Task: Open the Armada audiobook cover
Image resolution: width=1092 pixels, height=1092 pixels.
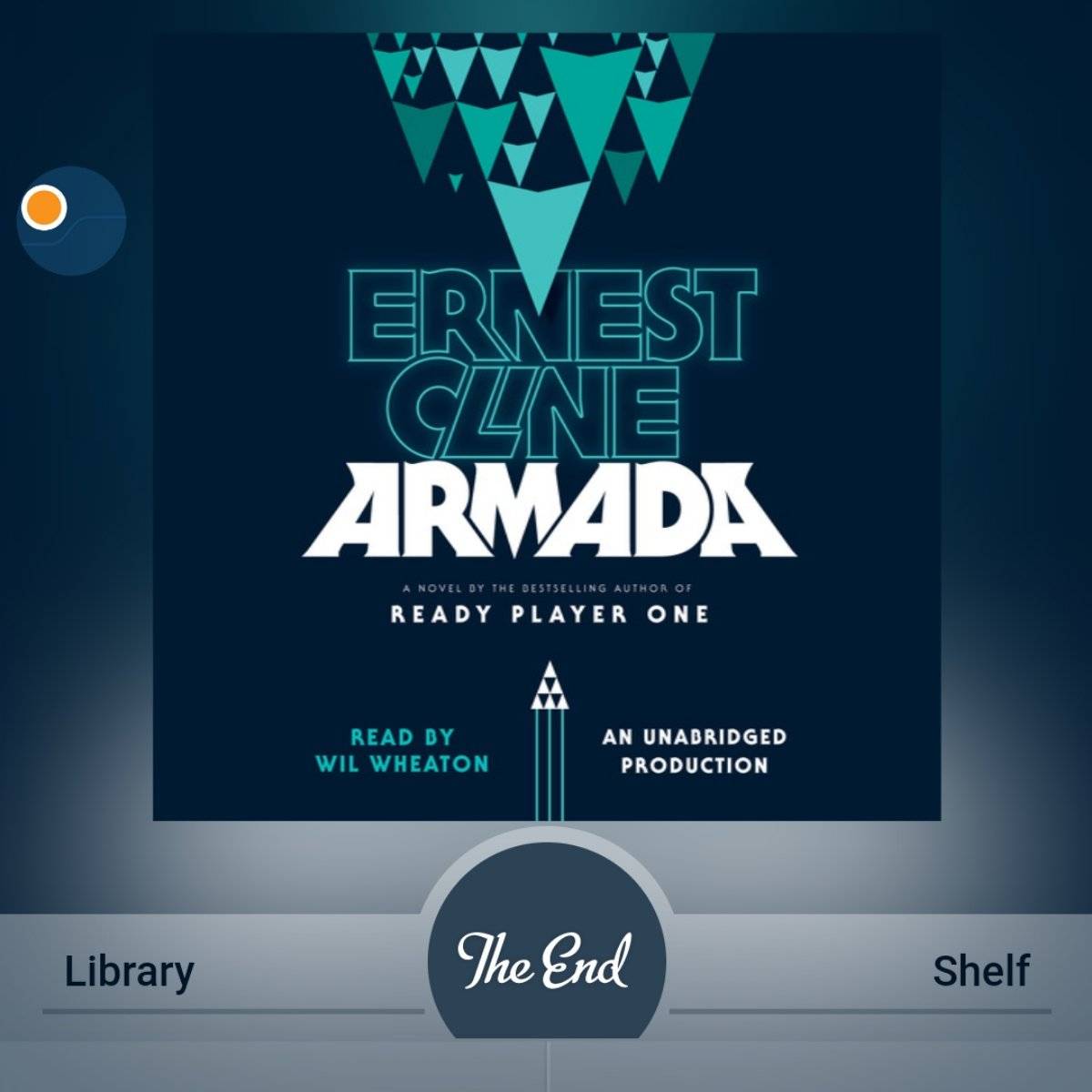Action: click(x=546, y=428)
